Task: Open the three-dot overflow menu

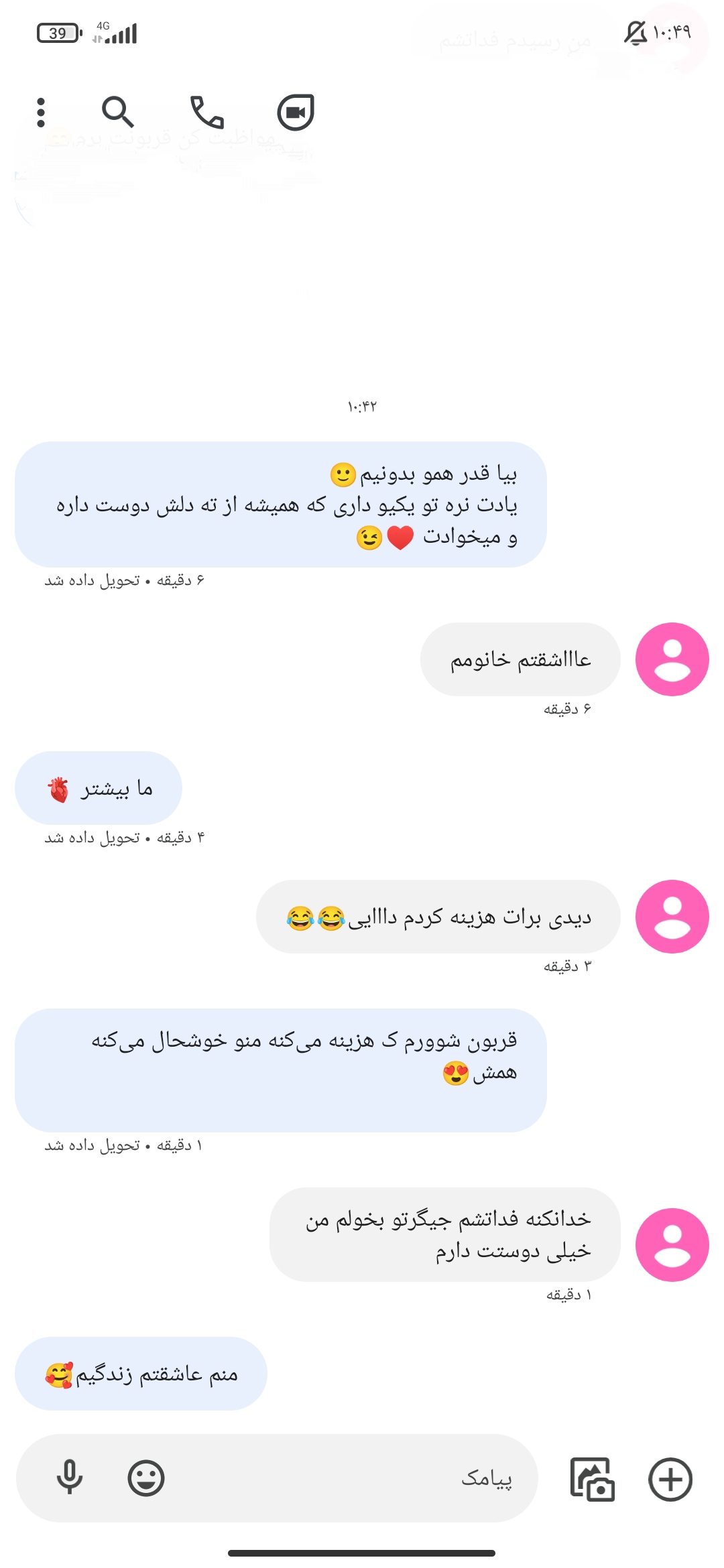Action: [x=41, y=113]
